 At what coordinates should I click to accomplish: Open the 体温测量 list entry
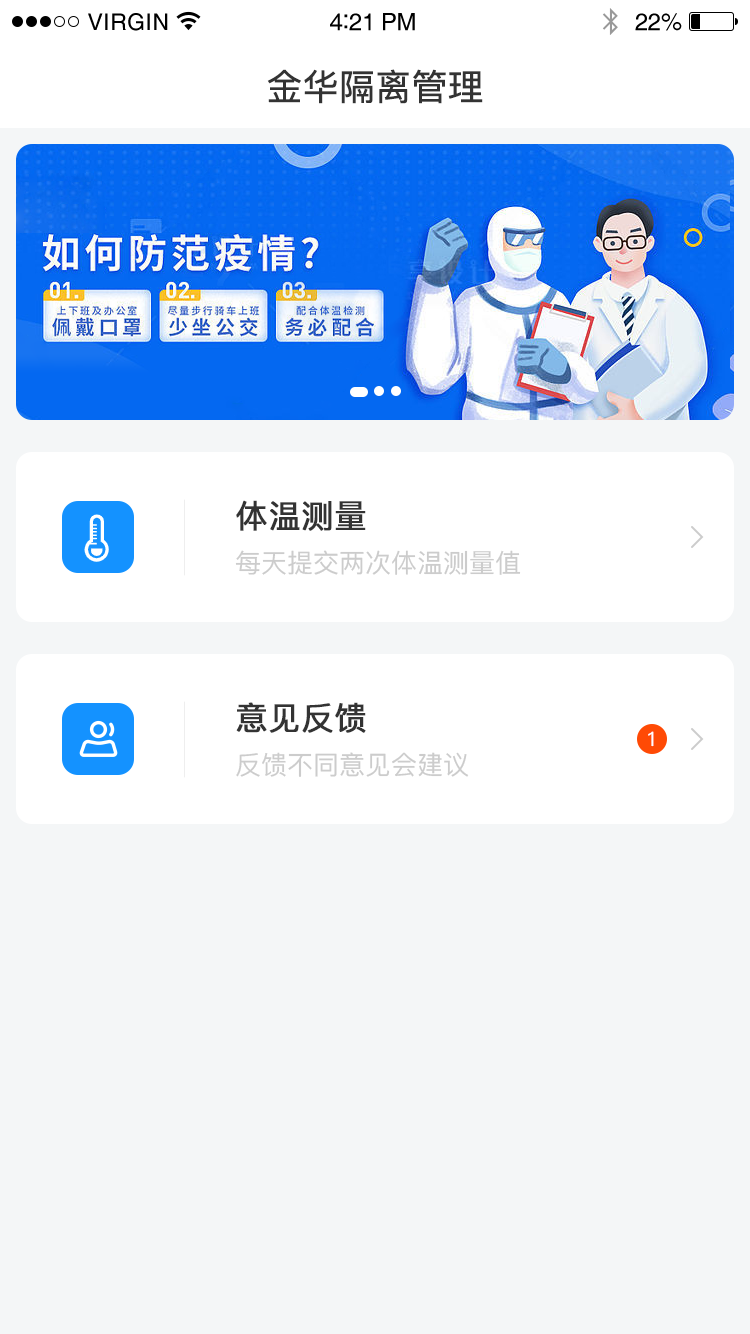click(375, 537)
